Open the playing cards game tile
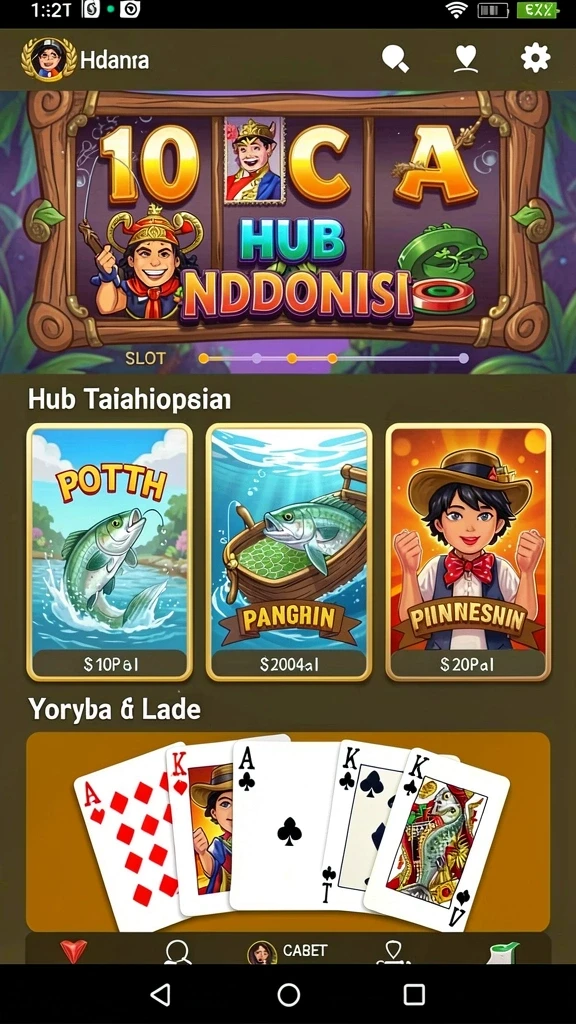This screenshot has width=576, height=1024. tap(288, 831)
